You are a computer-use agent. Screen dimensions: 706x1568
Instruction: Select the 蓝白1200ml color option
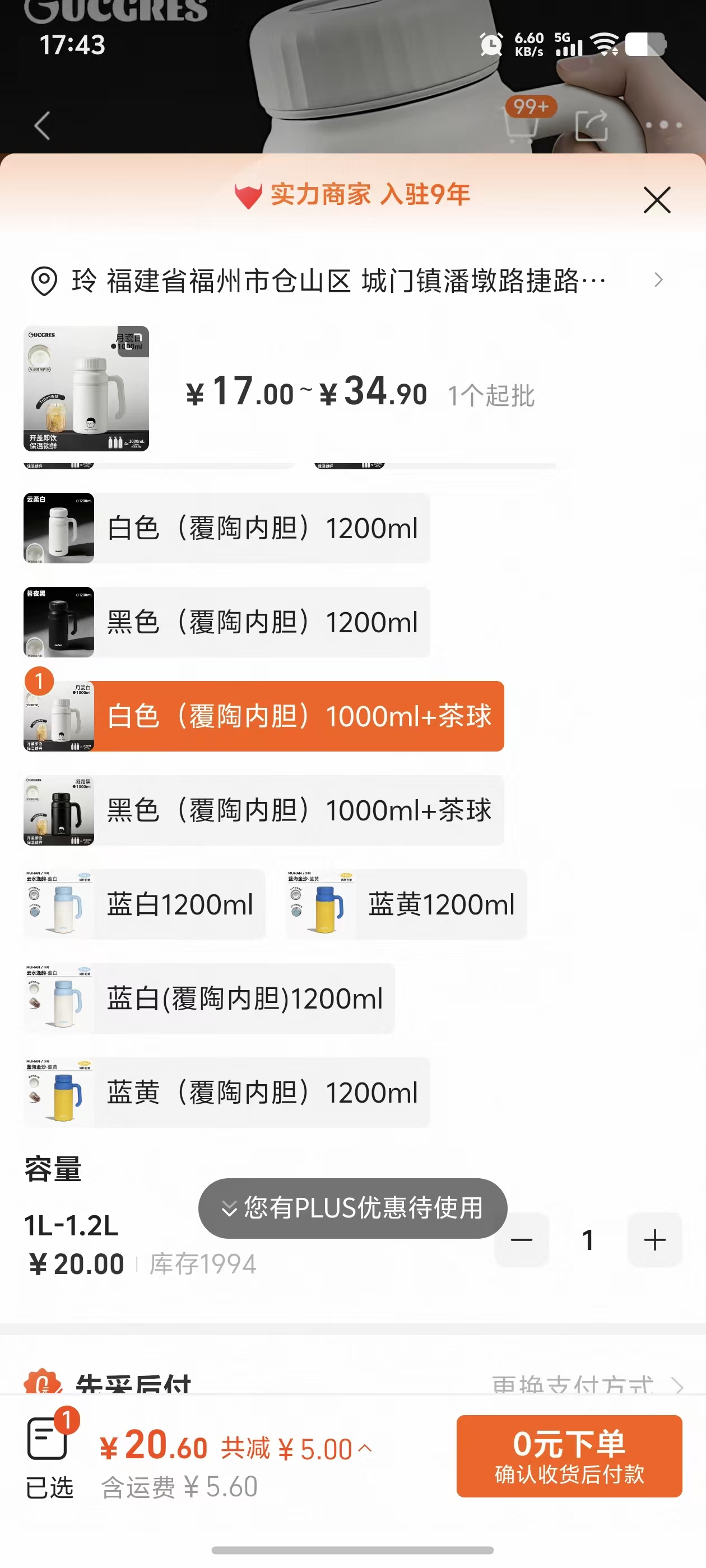[x=145, y=904]
